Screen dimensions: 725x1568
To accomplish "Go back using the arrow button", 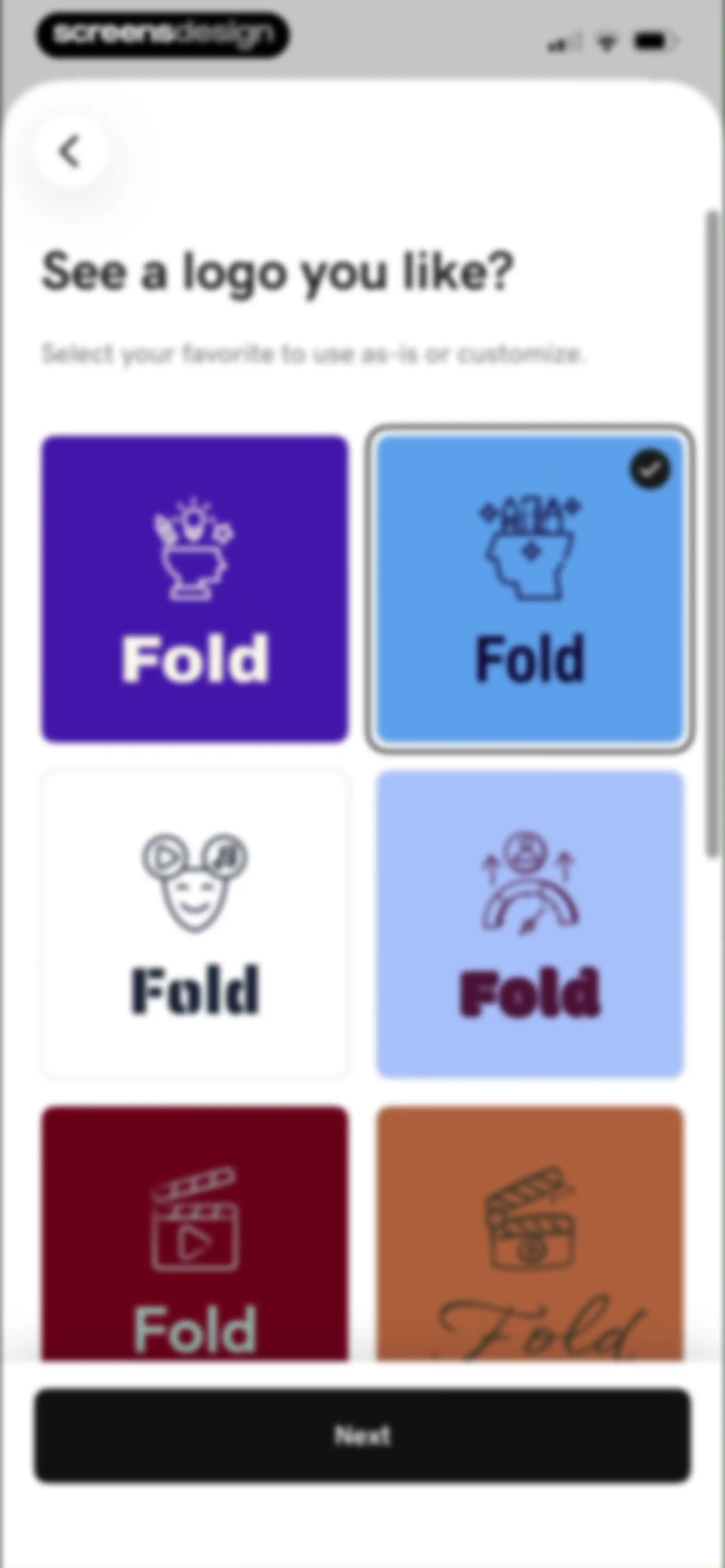I will pyautogui.click(x=70, y=150).
